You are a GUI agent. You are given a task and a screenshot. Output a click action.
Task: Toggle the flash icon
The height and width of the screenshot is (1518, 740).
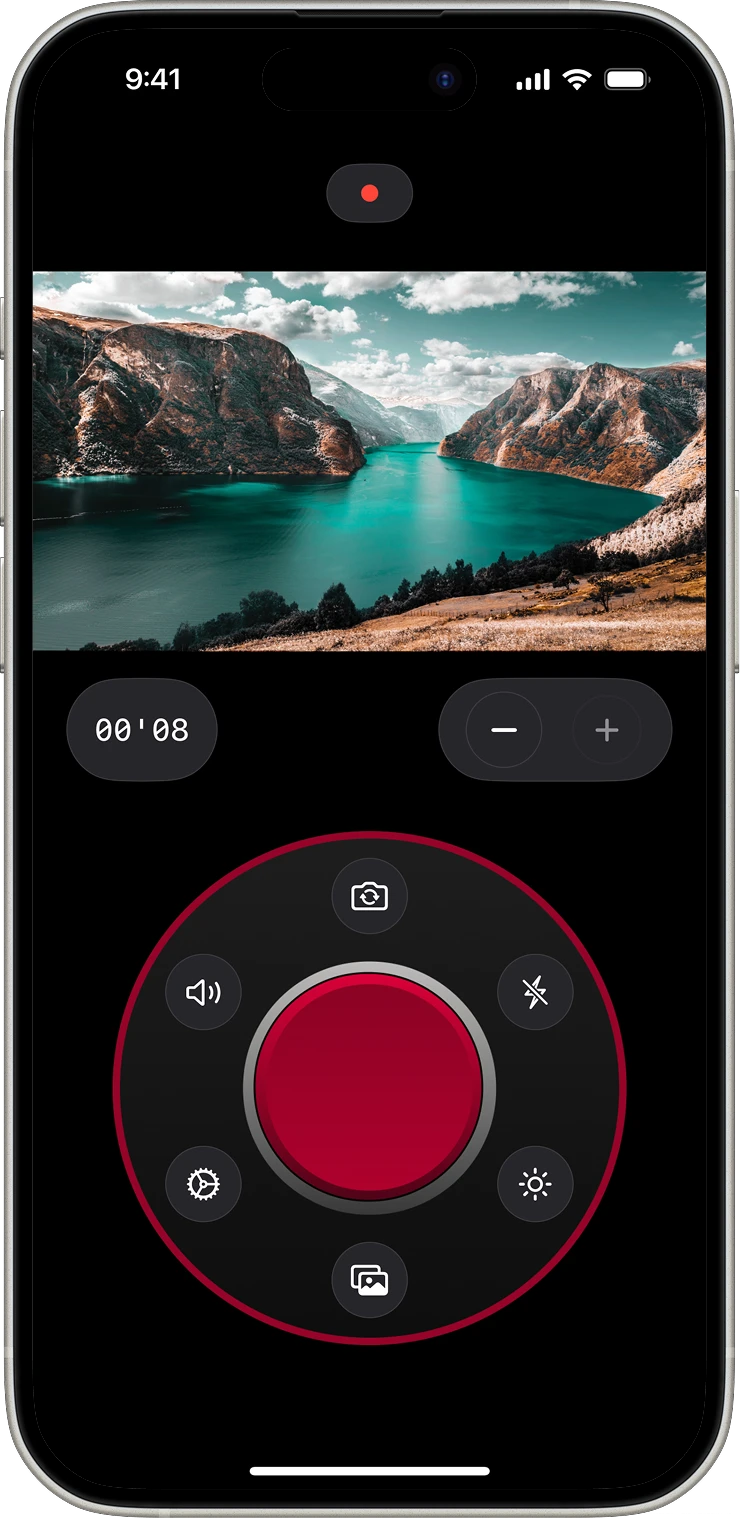535,992
